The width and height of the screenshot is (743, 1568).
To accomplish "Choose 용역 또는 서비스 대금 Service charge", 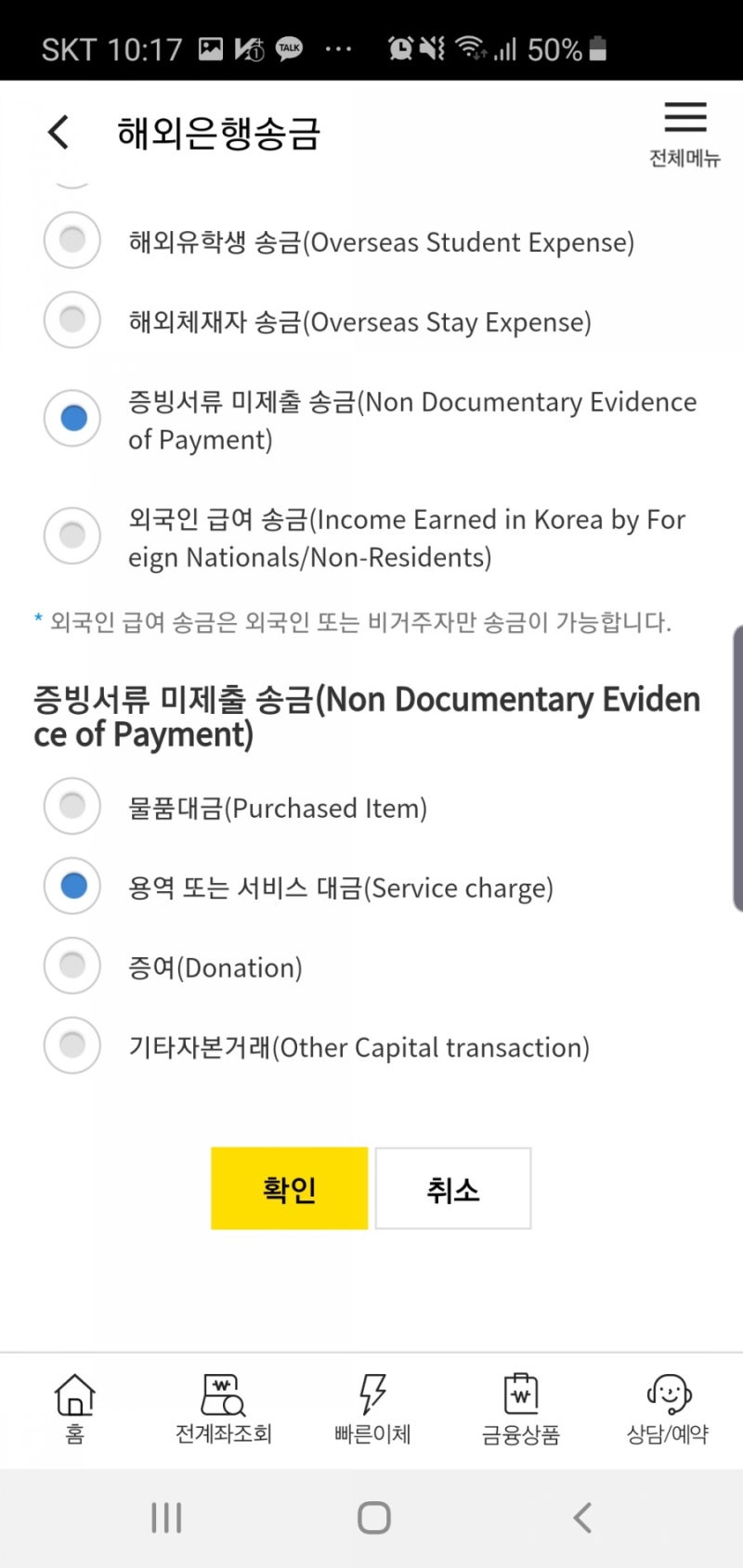I will coord(72,887).
